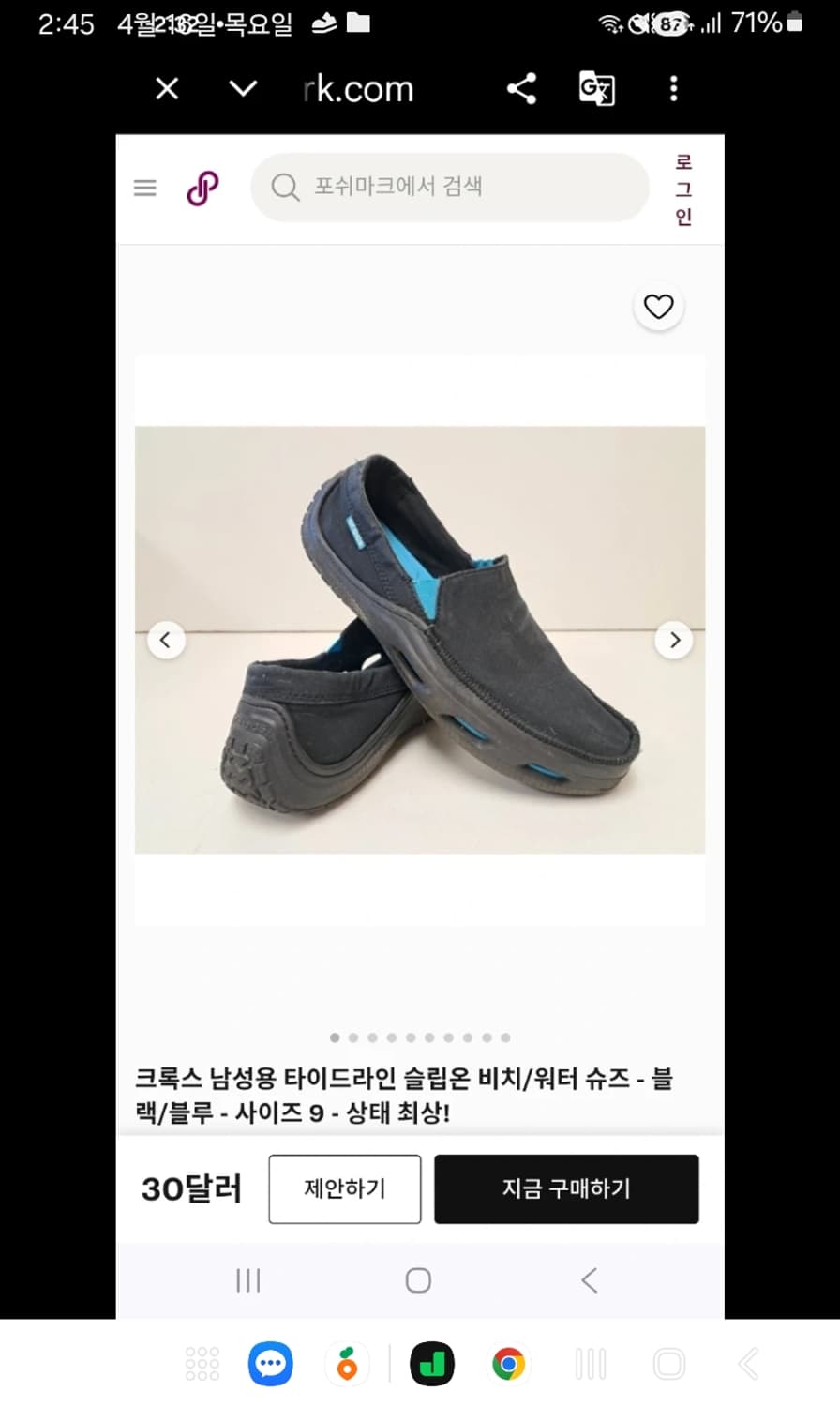Launch Chrome from the dock
This screenshot has height=1407, width=840.
[507, 1365]
